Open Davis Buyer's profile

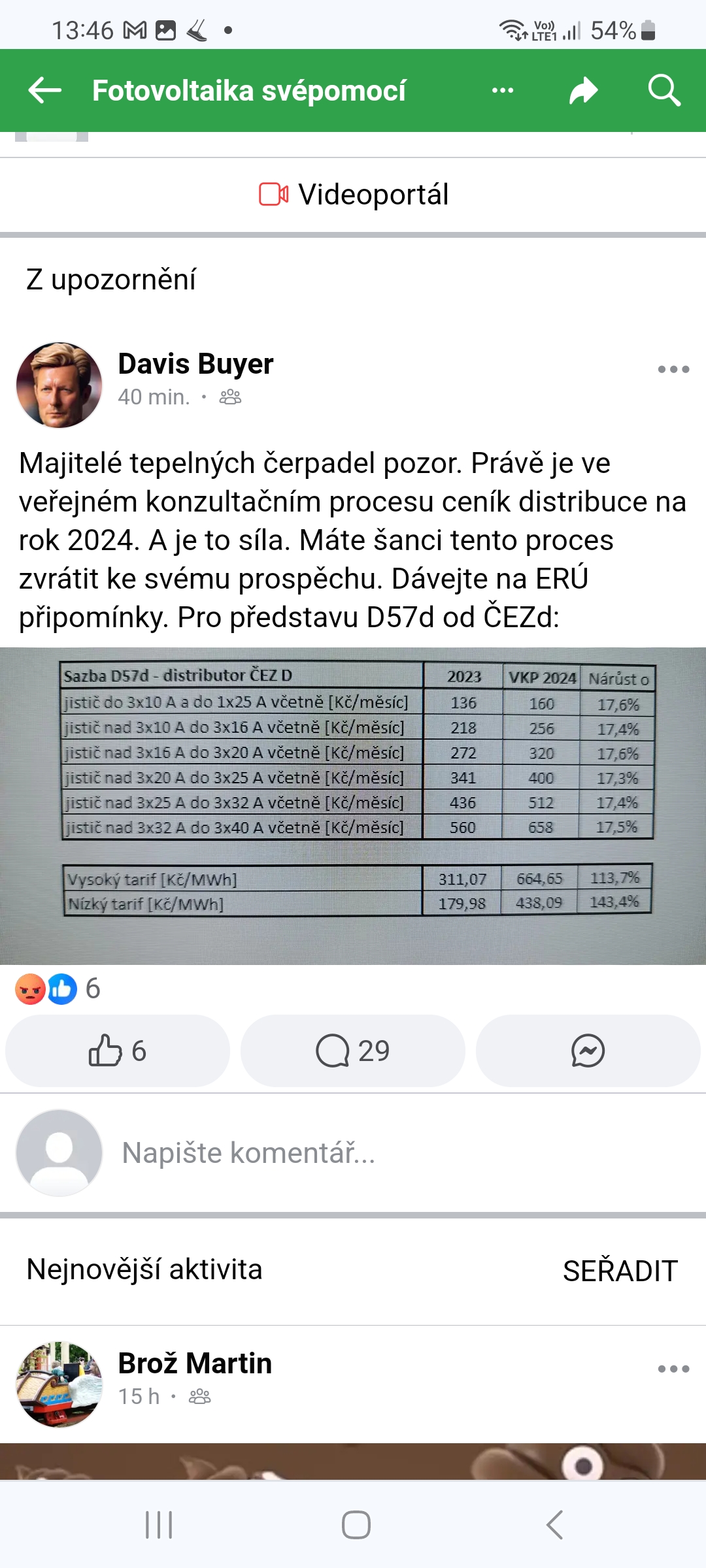(x=195, y=363)
